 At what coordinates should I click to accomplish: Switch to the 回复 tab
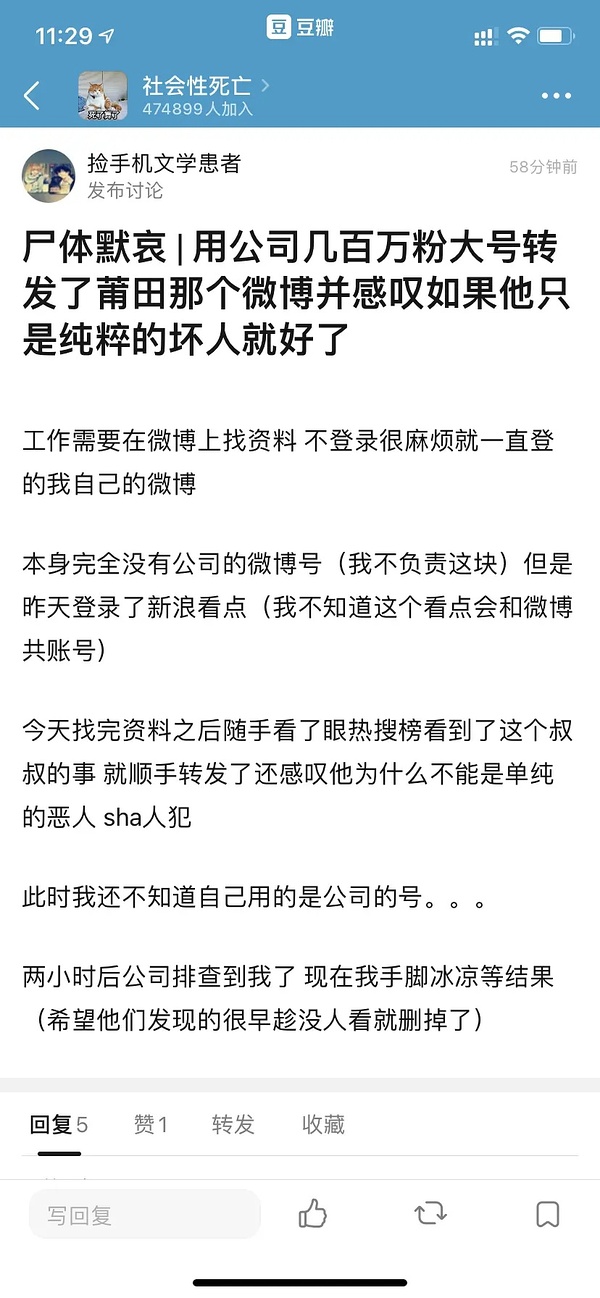58,1125
